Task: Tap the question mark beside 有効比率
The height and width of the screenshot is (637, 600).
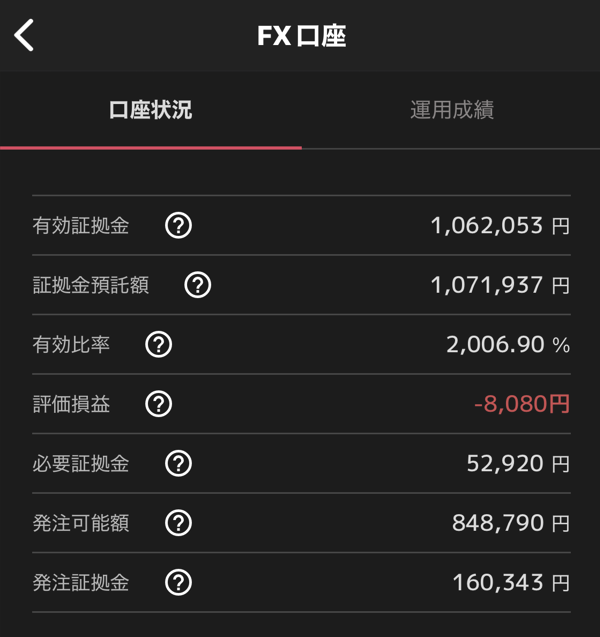Action: coord(159,345)
